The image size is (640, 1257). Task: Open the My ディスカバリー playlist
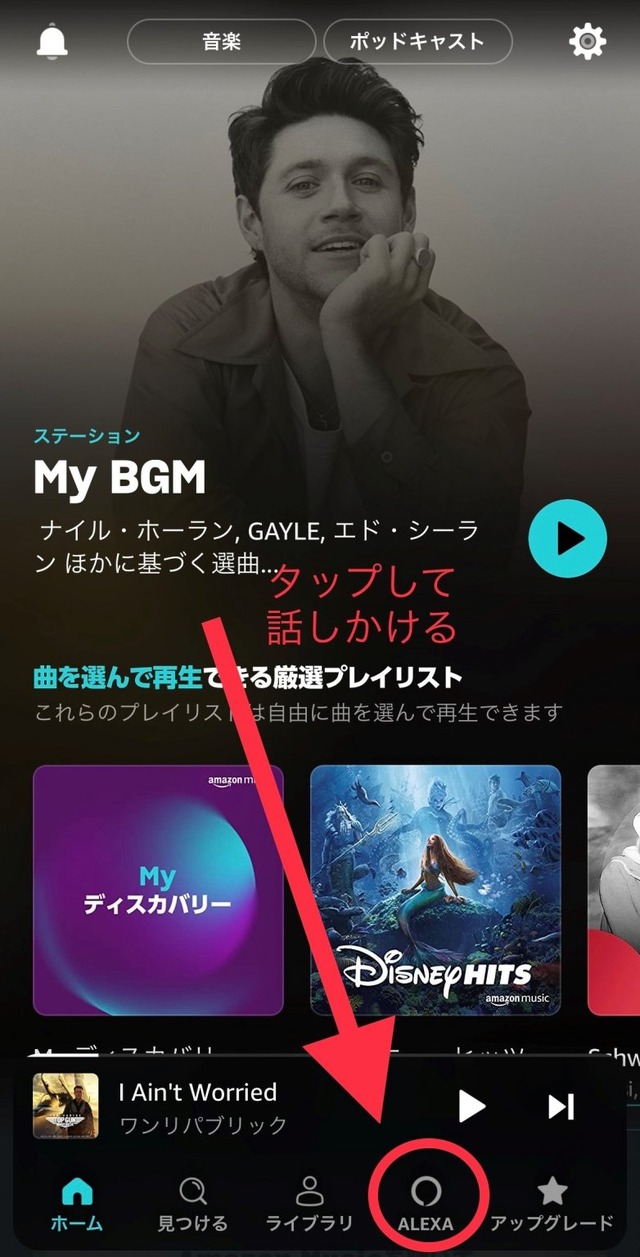[158, 890]
